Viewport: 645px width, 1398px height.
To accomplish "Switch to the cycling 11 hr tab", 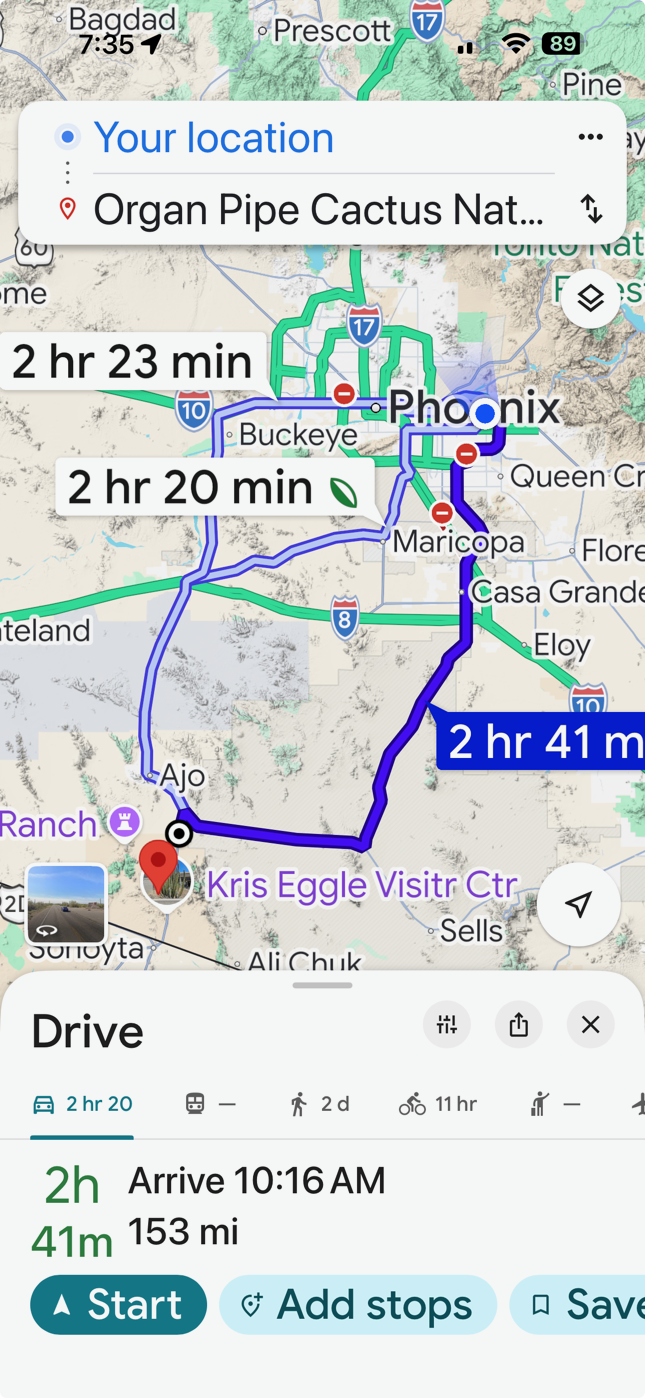I will pyautogui.click(x=438, y=1104).
